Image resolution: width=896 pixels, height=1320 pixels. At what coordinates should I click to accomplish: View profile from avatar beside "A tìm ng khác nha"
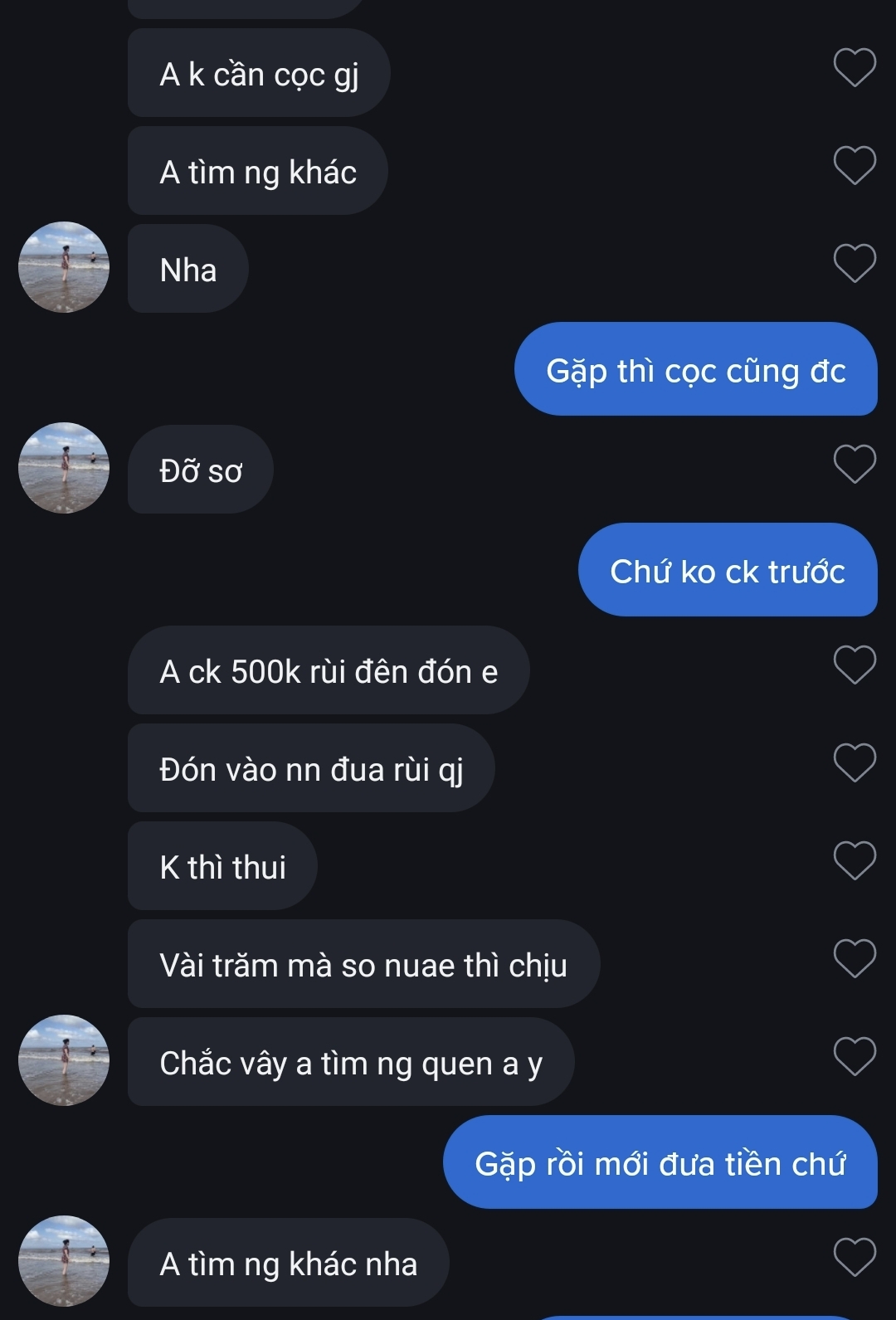(x=64, y=1261)
